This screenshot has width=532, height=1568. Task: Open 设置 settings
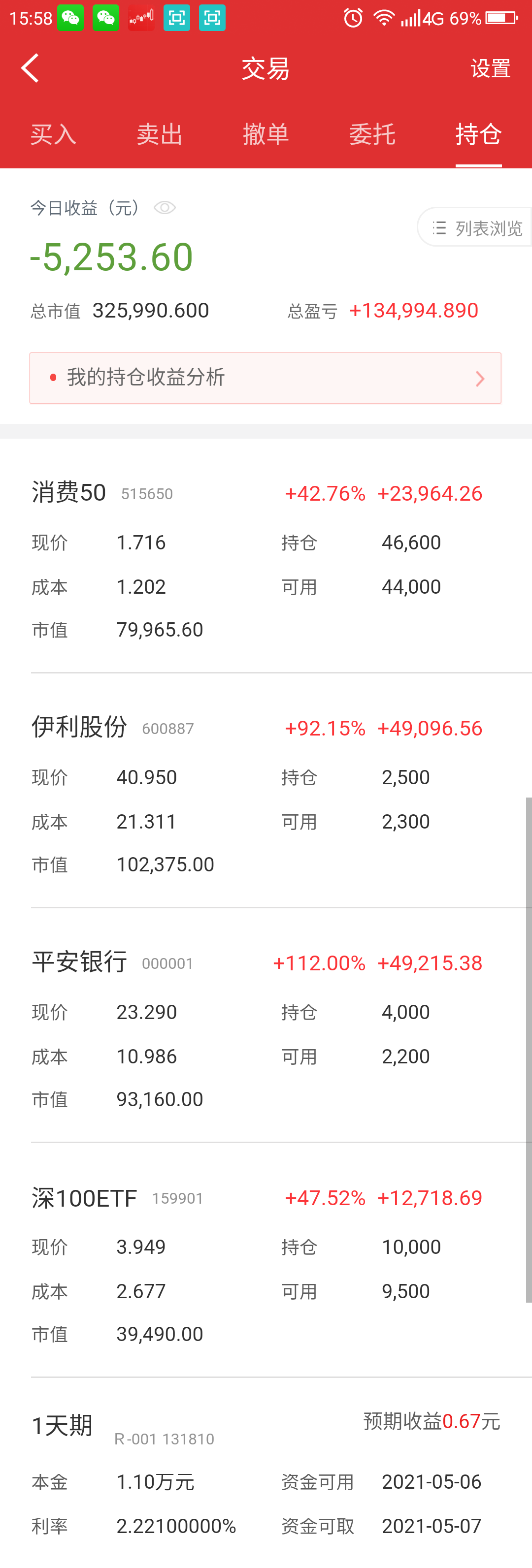(490, 68)
